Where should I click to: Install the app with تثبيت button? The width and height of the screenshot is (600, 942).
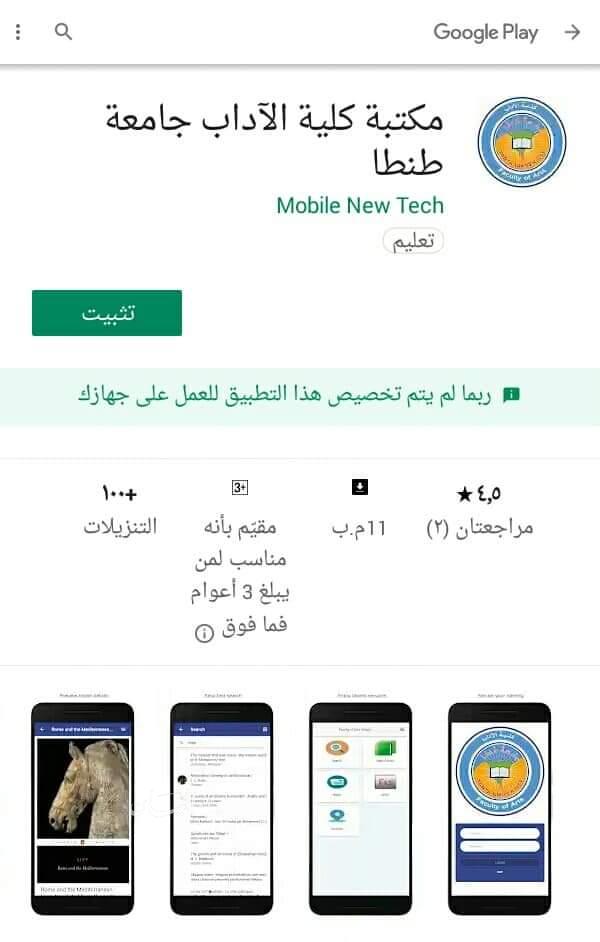tap(107, 313)
